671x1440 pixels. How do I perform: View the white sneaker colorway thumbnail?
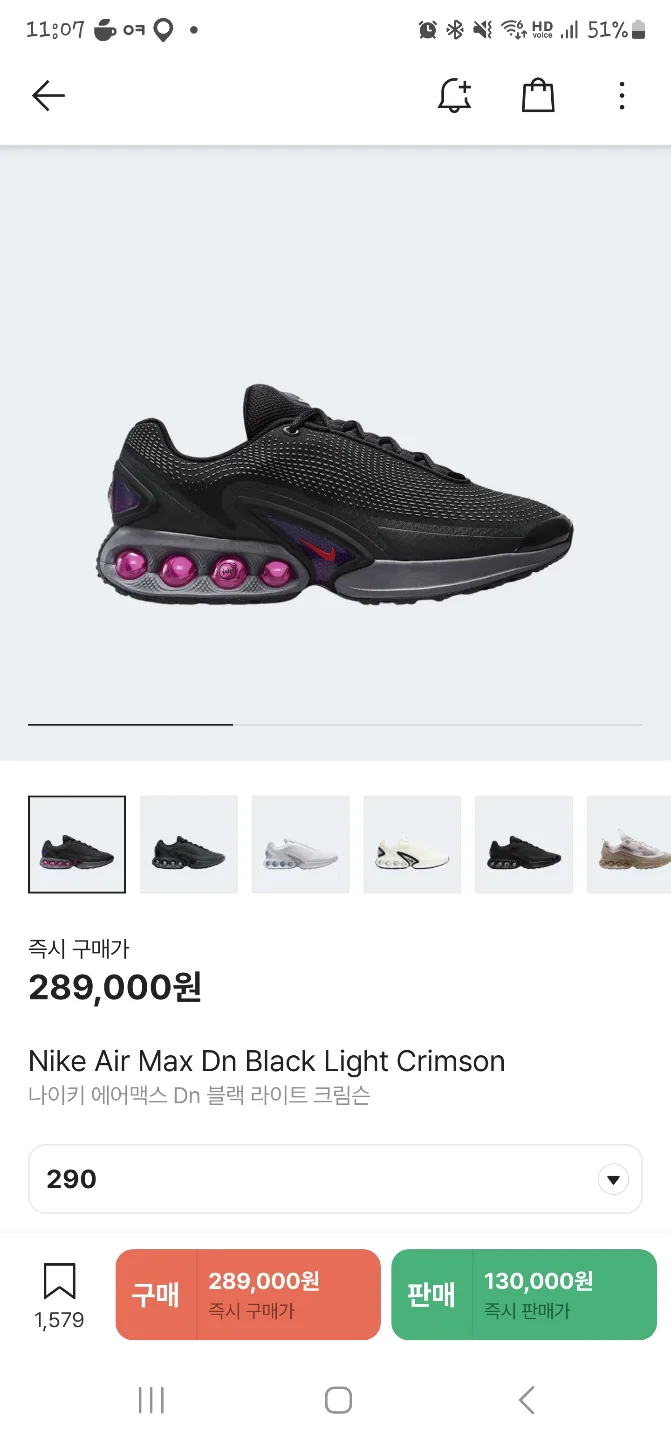[301, 844]
